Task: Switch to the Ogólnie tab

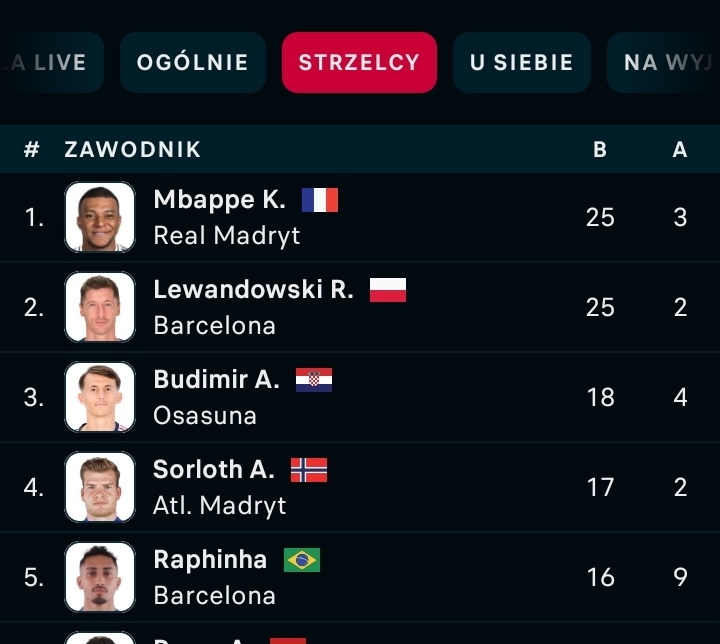Action: (x=192, y=62)
